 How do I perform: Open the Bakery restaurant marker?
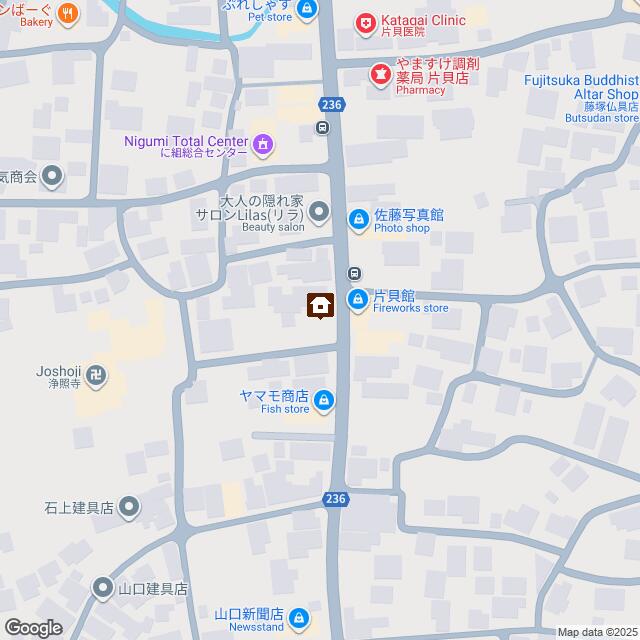click(68, 13)
